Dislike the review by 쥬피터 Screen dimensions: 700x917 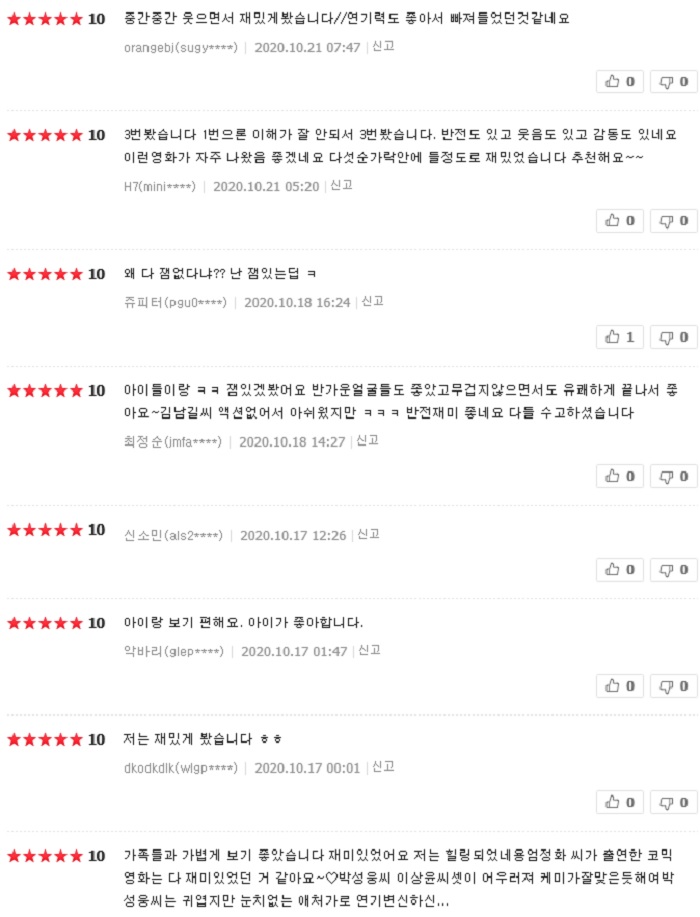(674, 337)
